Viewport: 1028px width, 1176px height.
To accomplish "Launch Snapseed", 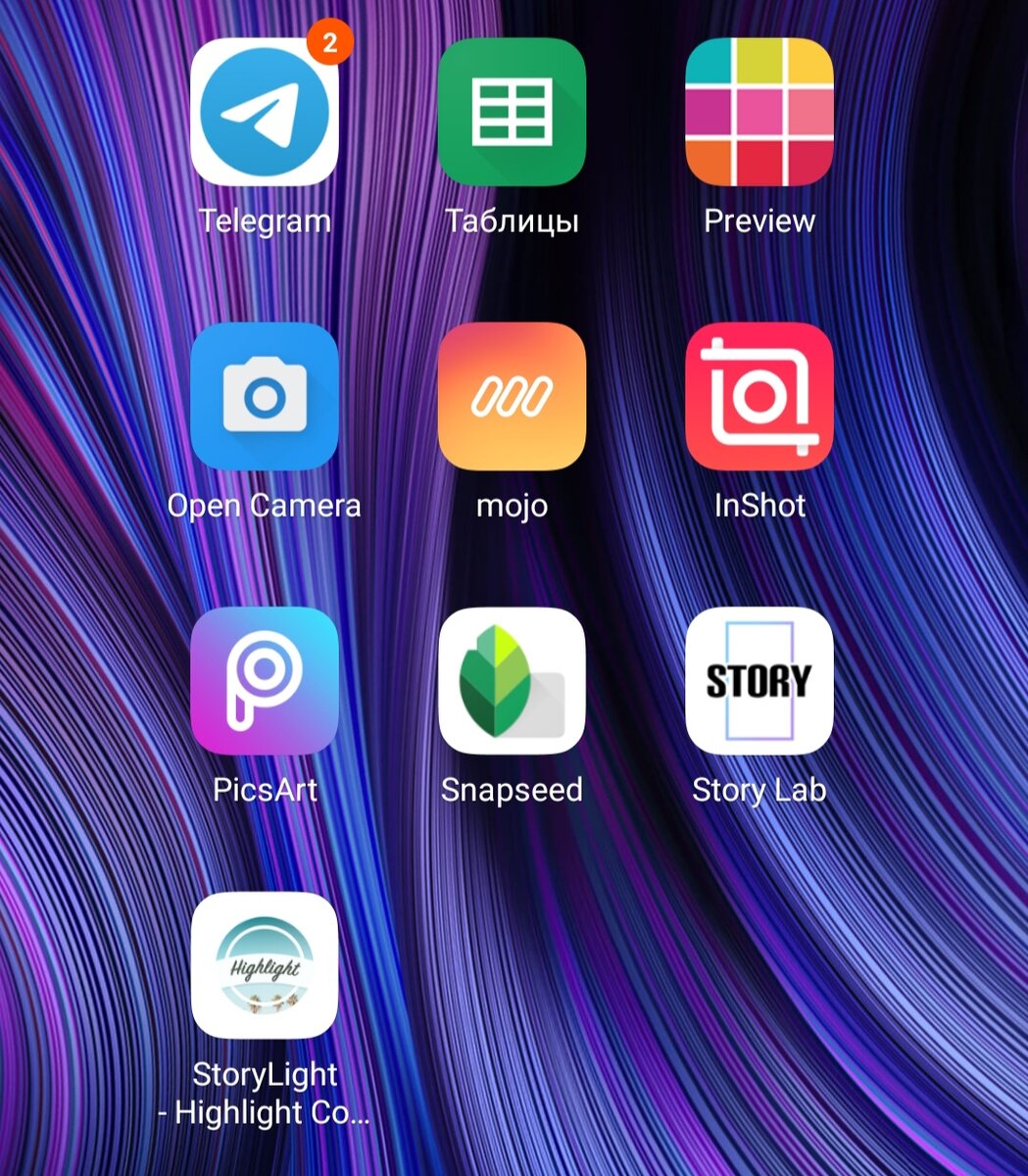I will [x=512, y=681].
